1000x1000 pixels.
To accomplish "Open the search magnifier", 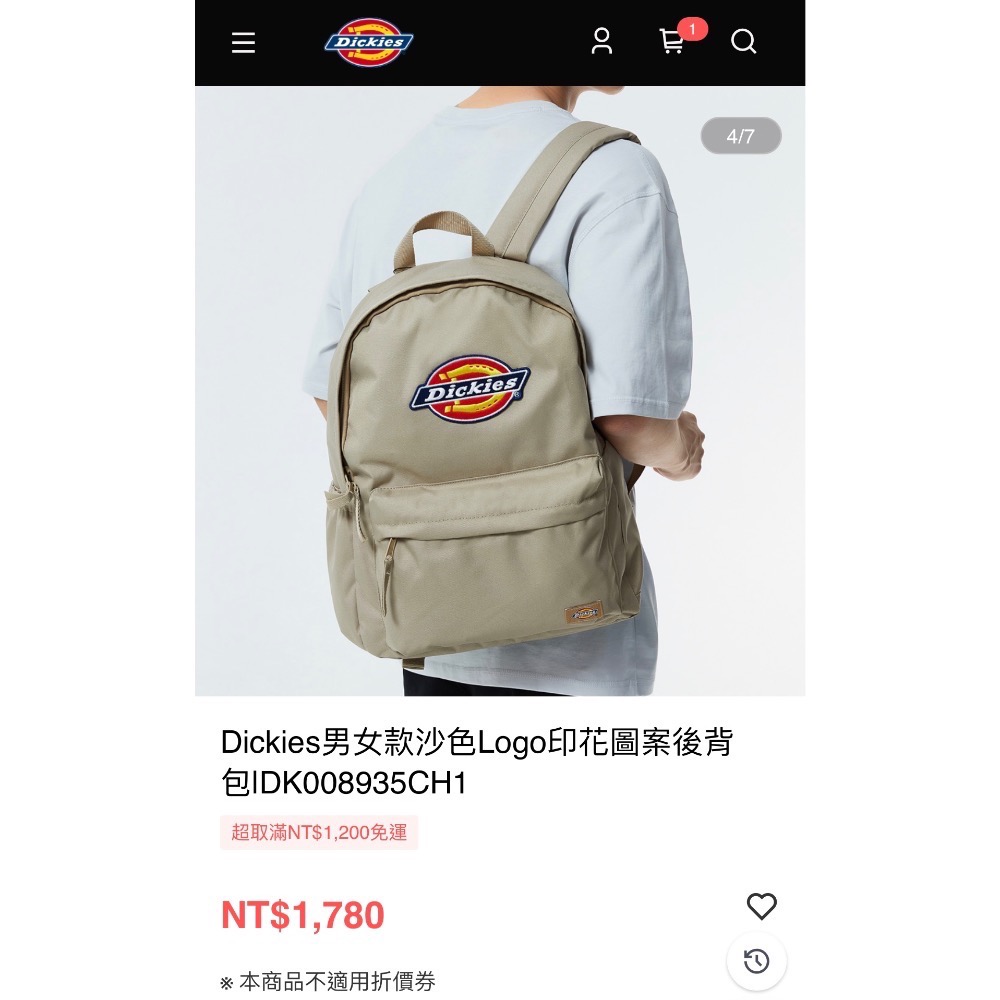I will click(x=743, y=41).
